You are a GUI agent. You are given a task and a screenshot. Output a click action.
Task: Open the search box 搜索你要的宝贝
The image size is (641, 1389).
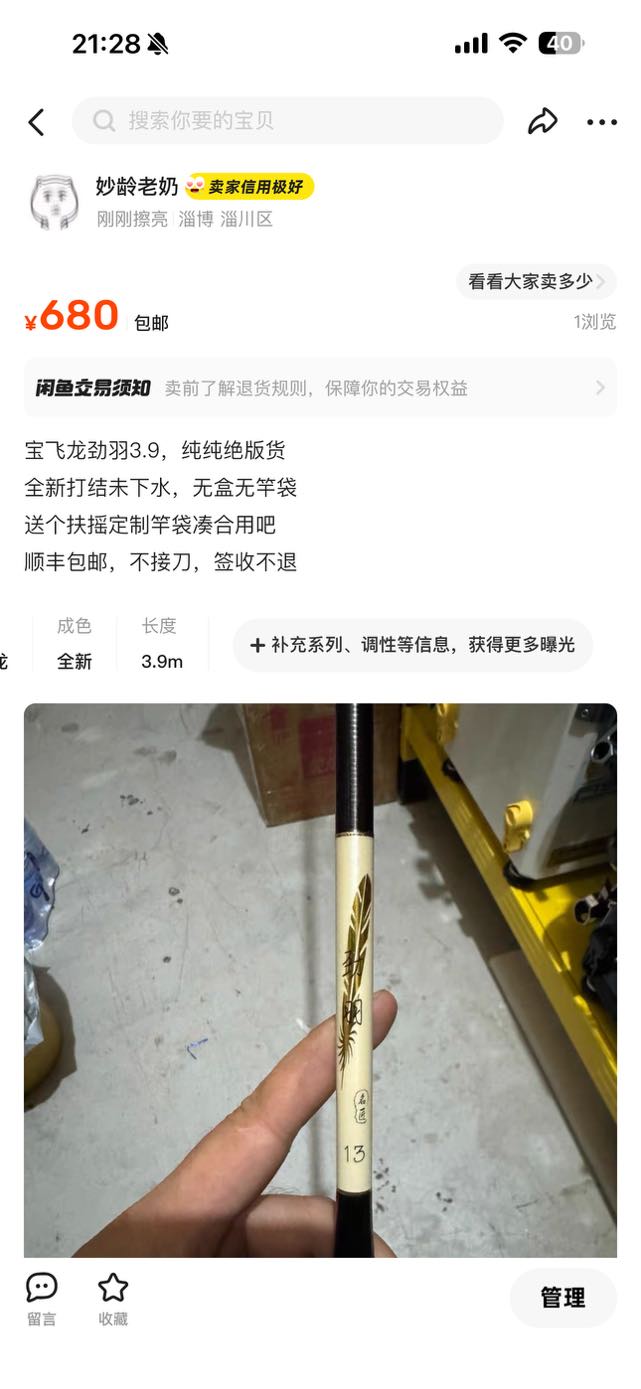pyautogui.click(x=288, y=121)
